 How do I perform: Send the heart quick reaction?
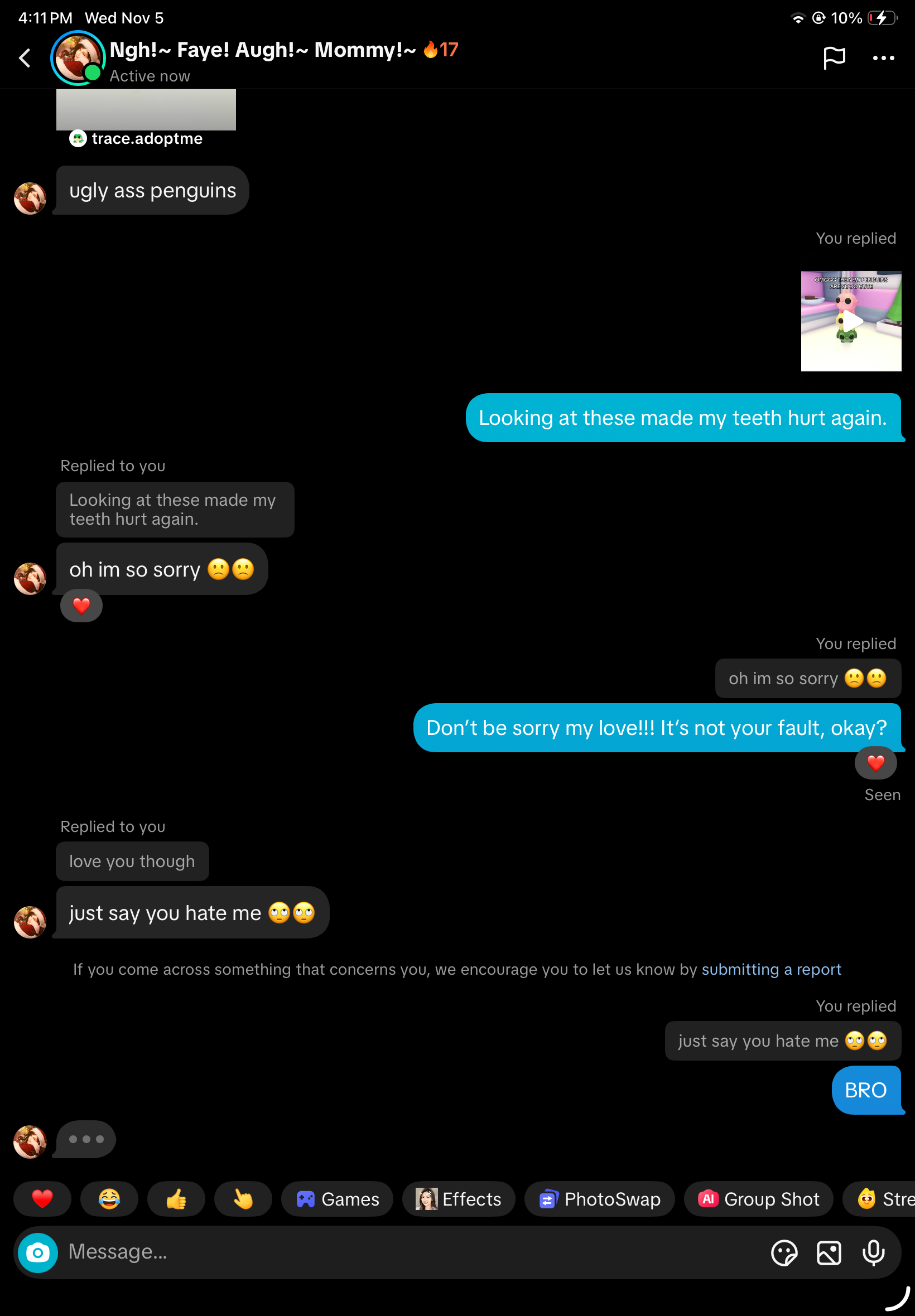[42, 1198]
